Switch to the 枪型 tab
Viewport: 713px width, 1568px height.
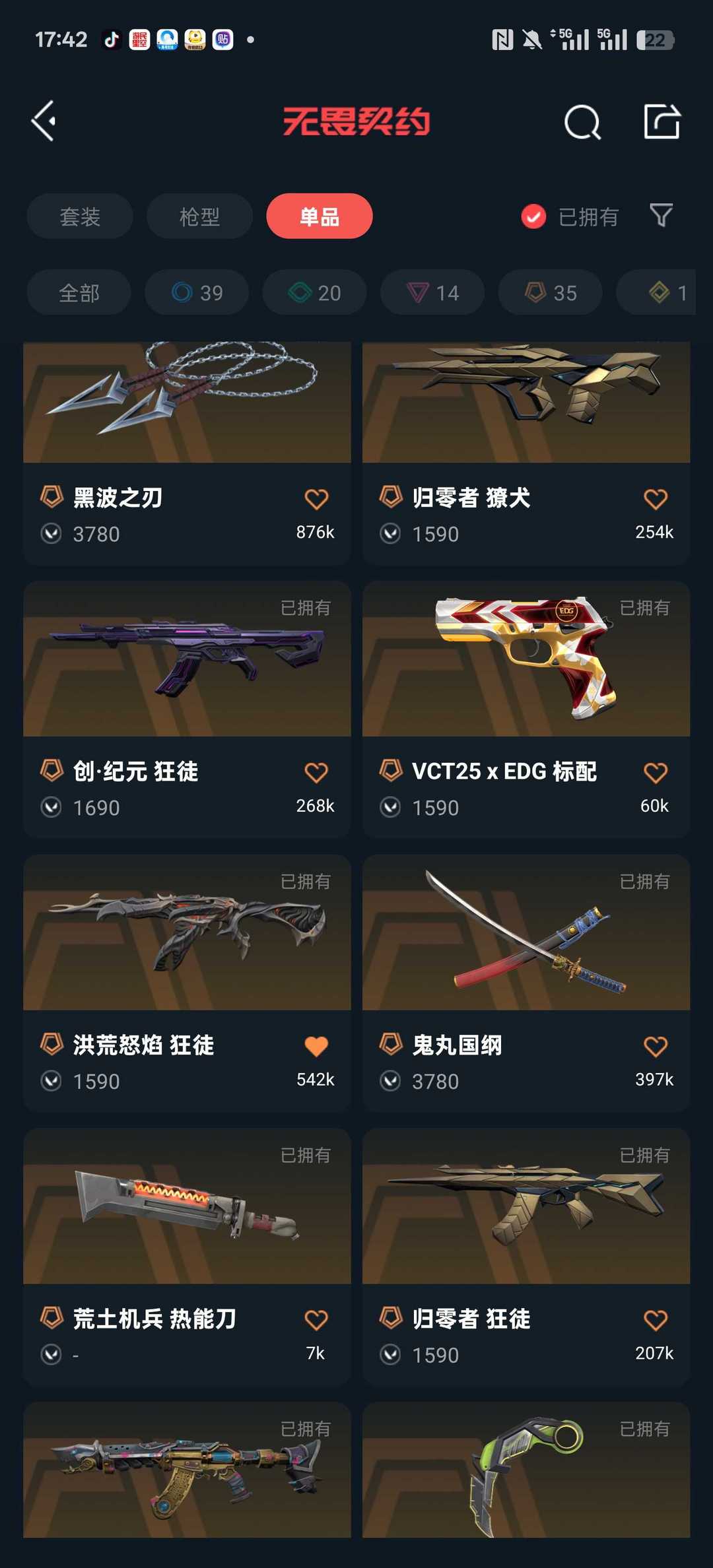199,216
